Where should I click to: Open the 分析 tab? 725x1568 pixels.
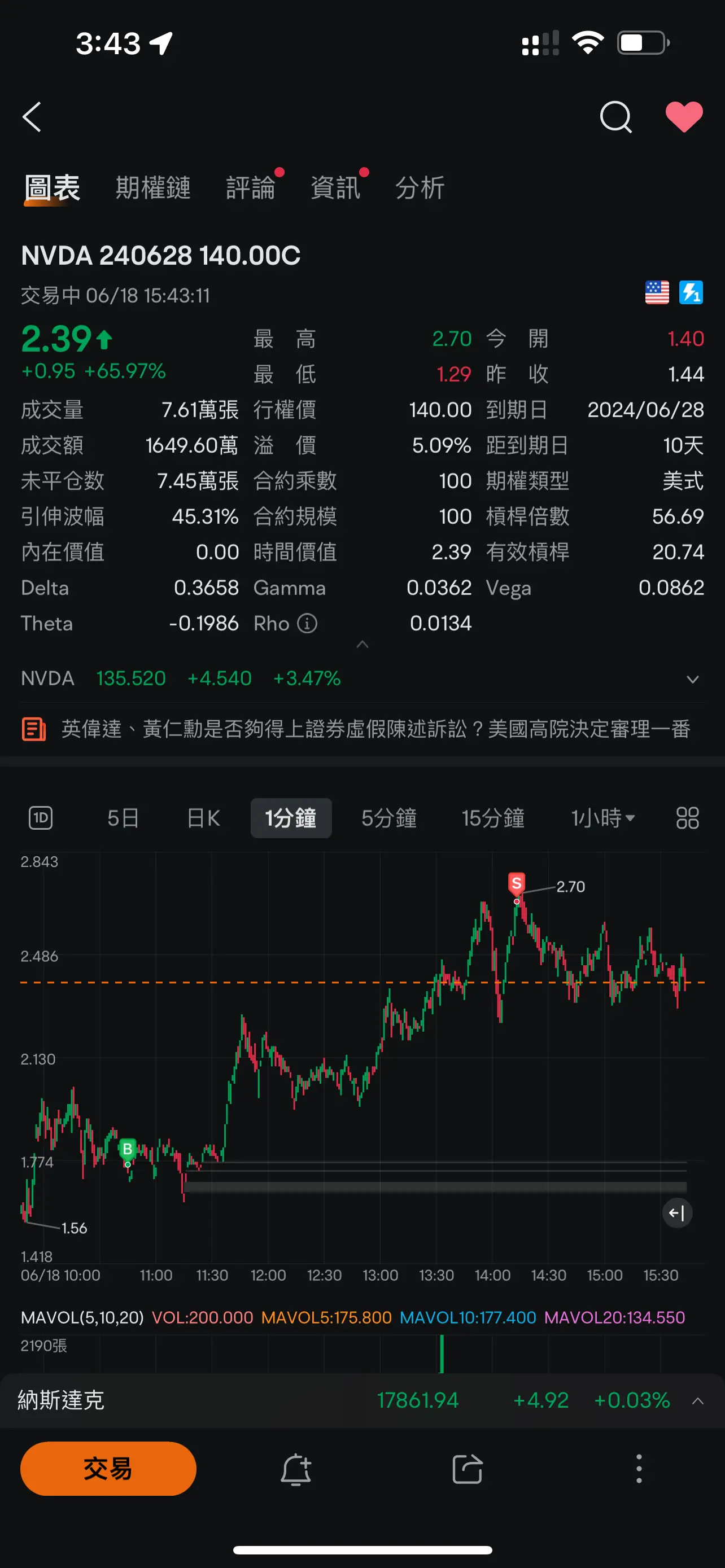(420, 187)
